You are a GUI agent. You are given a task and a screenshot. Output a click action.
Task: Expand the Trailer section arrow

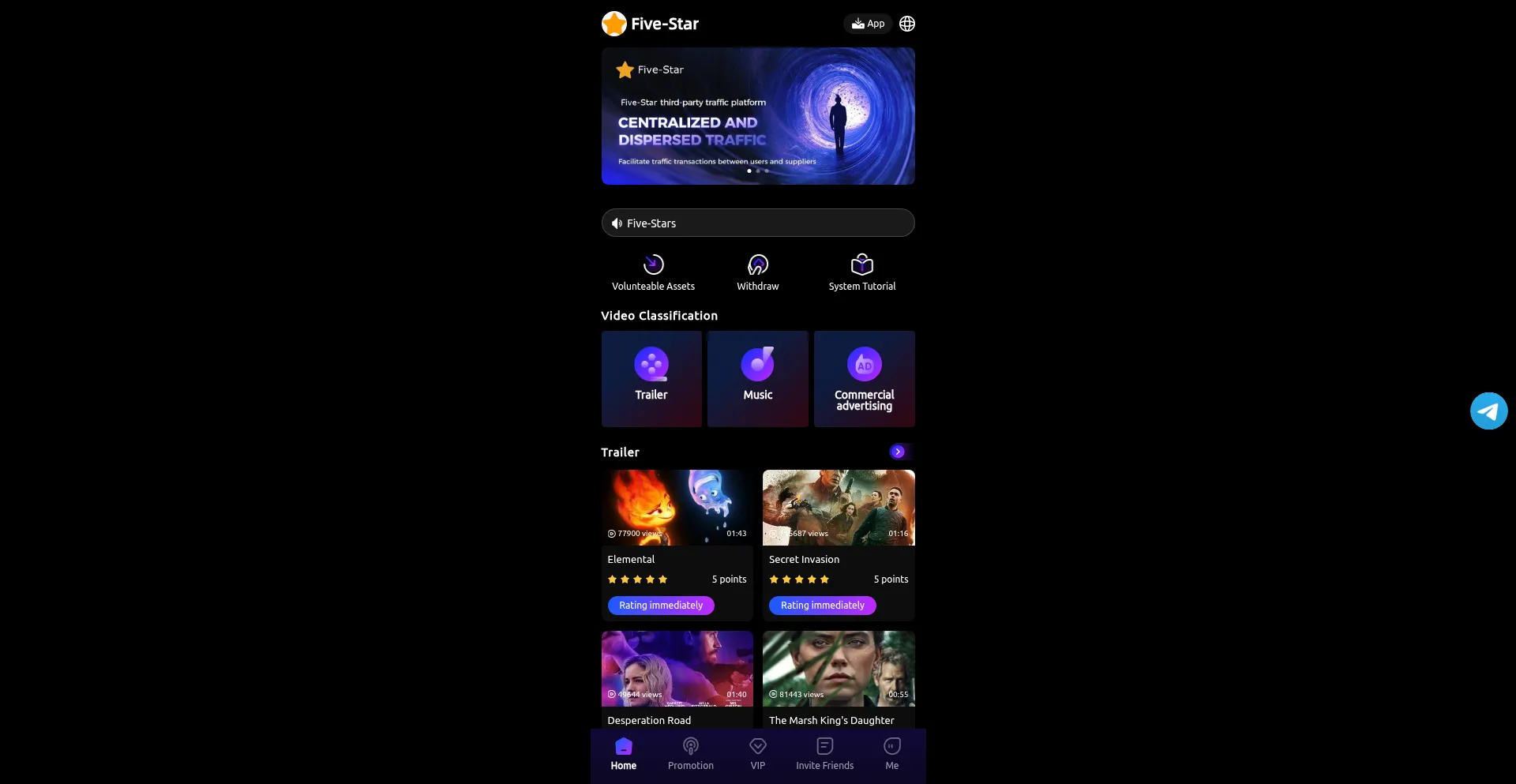click(x=898, y=452)
